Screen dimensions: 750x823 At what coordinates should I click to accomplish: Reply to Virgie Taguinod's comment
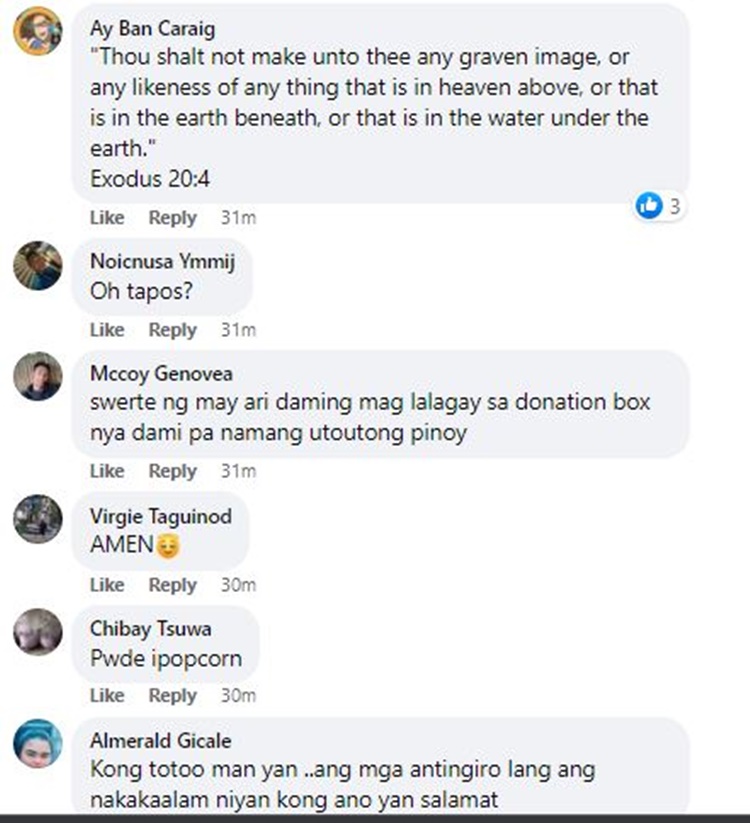pos(172,585)
